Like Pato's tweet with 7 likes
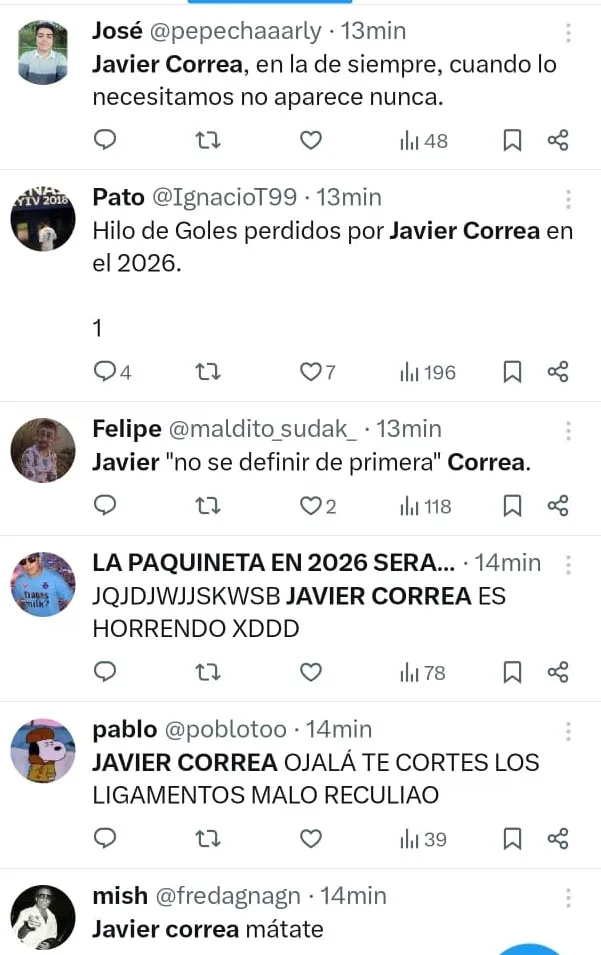601x955 pixels. [312, 373]
